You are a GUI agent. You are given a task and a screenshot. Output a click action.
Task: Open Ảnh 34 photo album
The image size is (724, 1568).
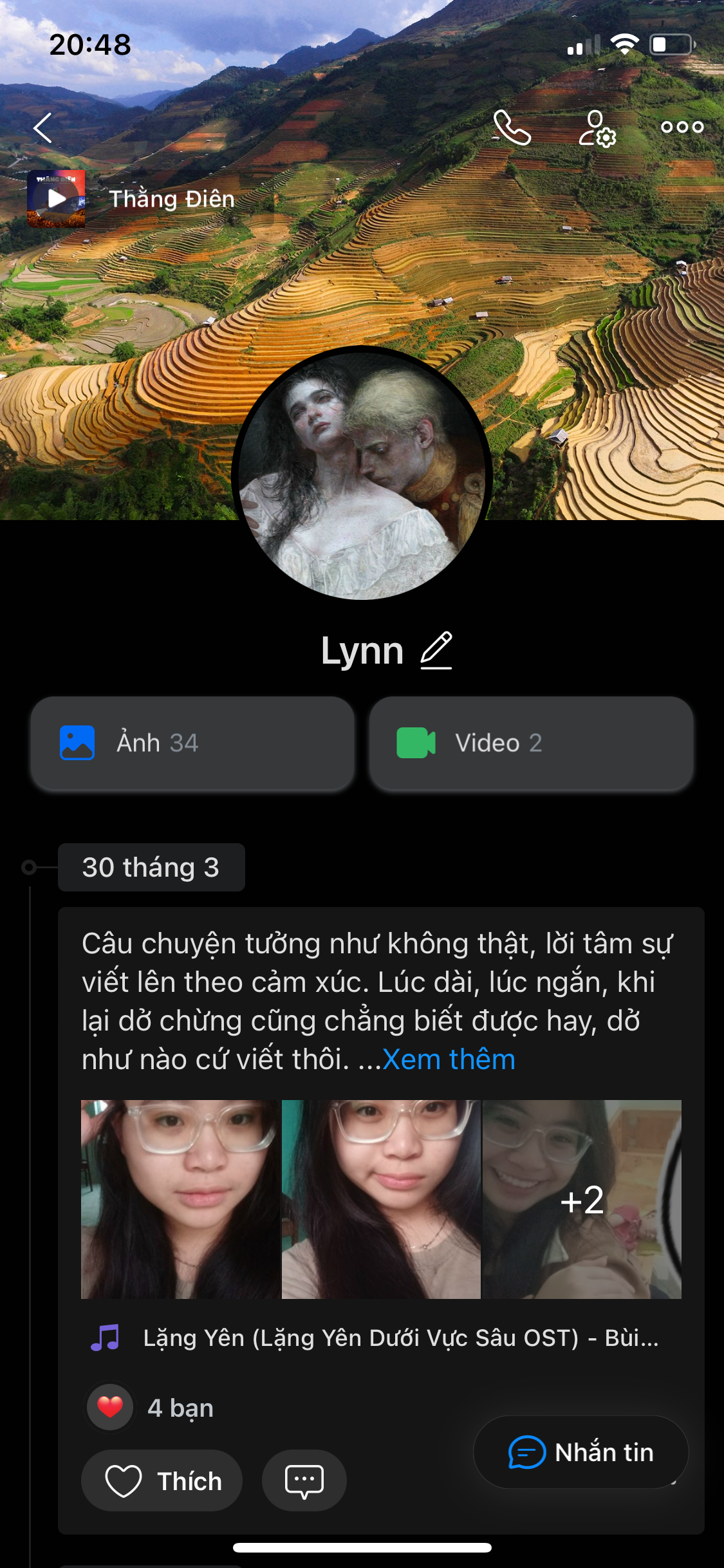pos(192,743)
